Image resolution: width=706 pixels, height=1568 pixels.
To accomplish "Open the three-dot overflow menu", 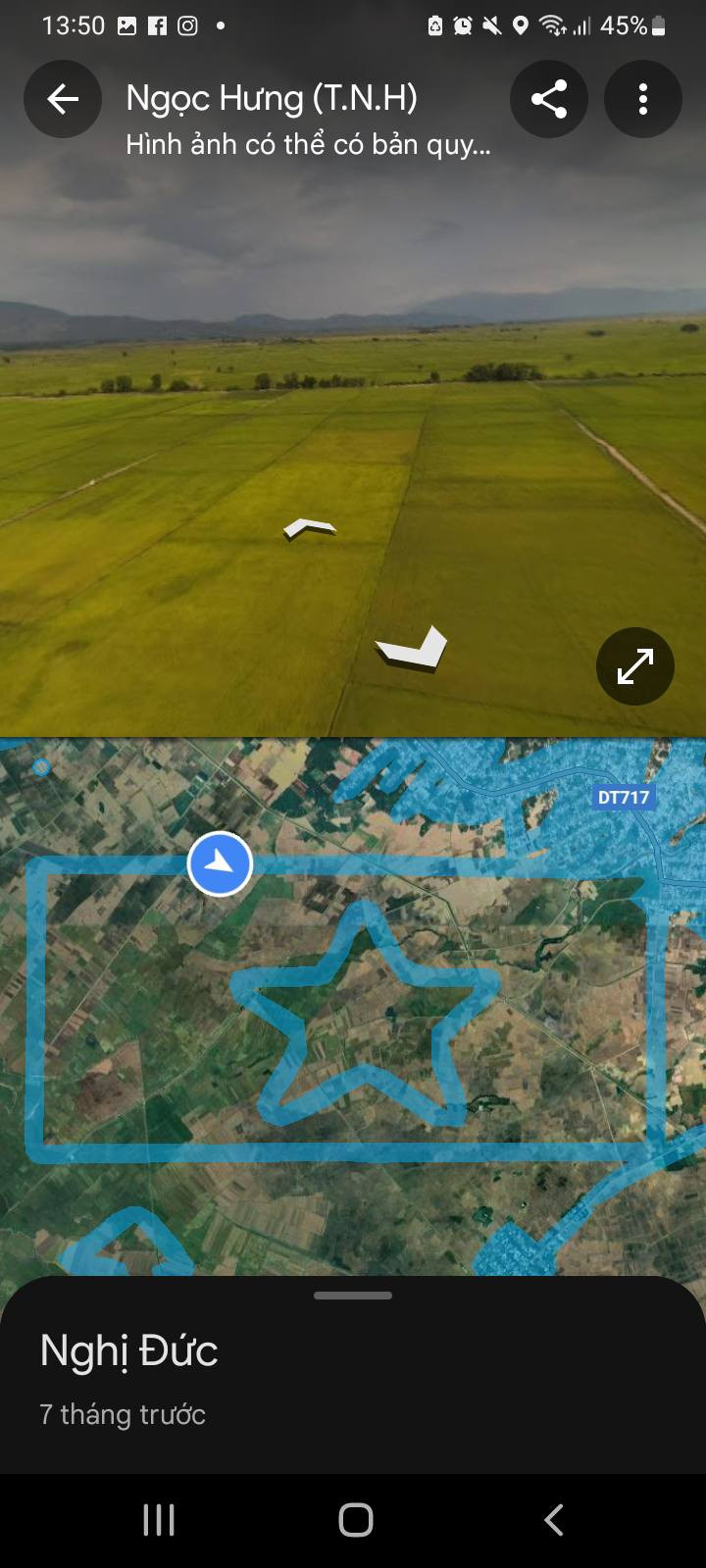I will (643, 98).
